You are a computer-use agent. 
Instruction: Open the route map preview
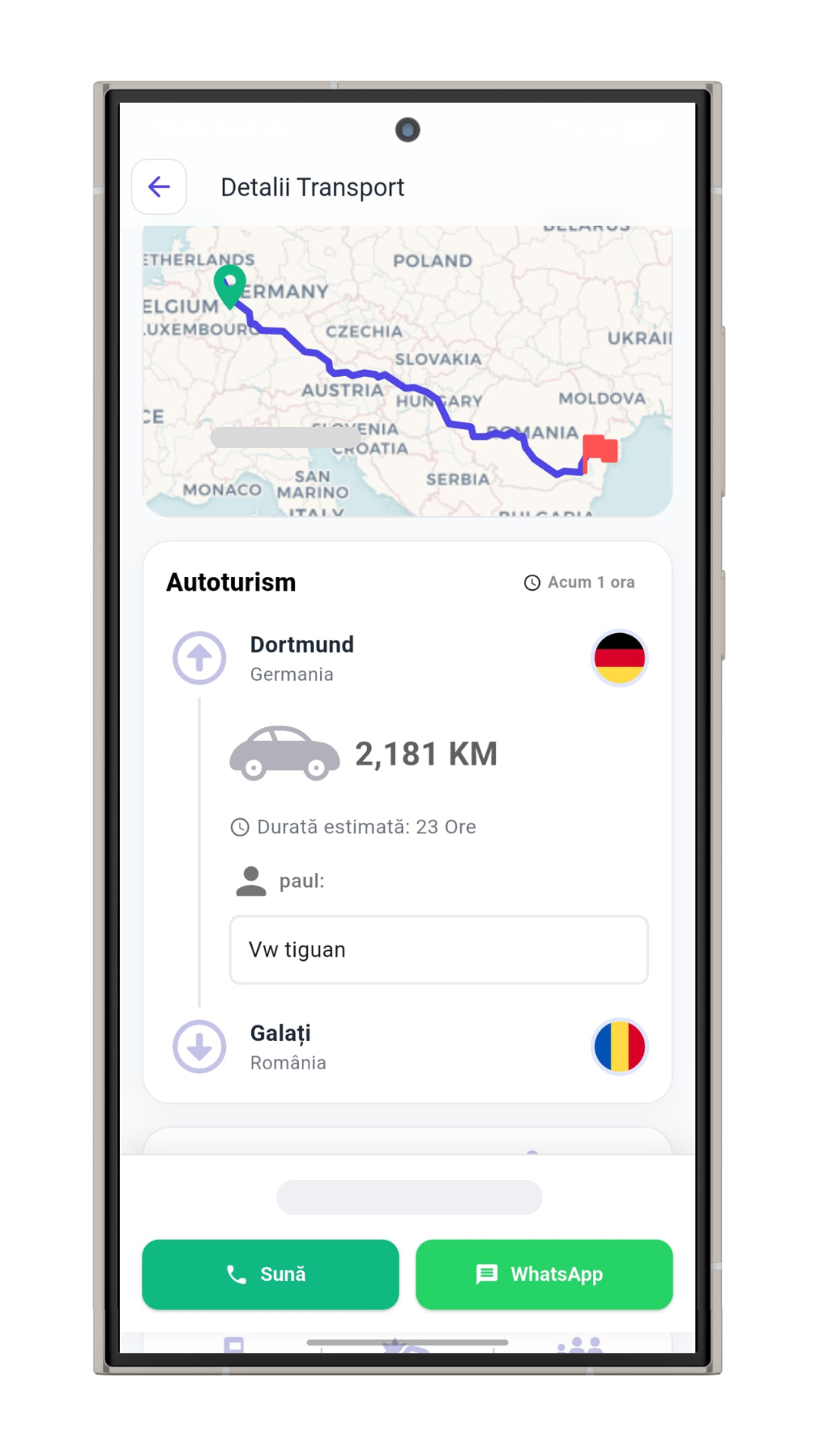coord(407,372)
